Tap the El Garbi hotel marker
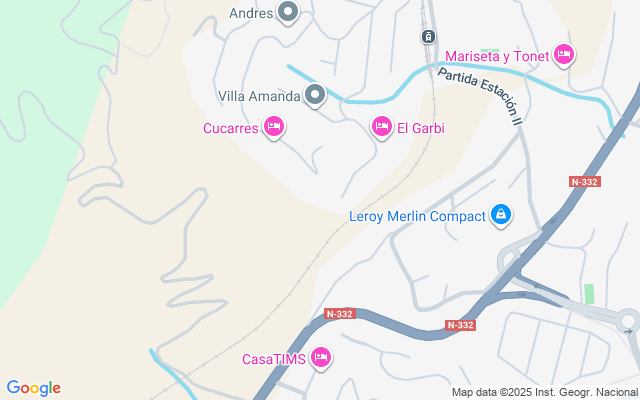 coord(381,127)
